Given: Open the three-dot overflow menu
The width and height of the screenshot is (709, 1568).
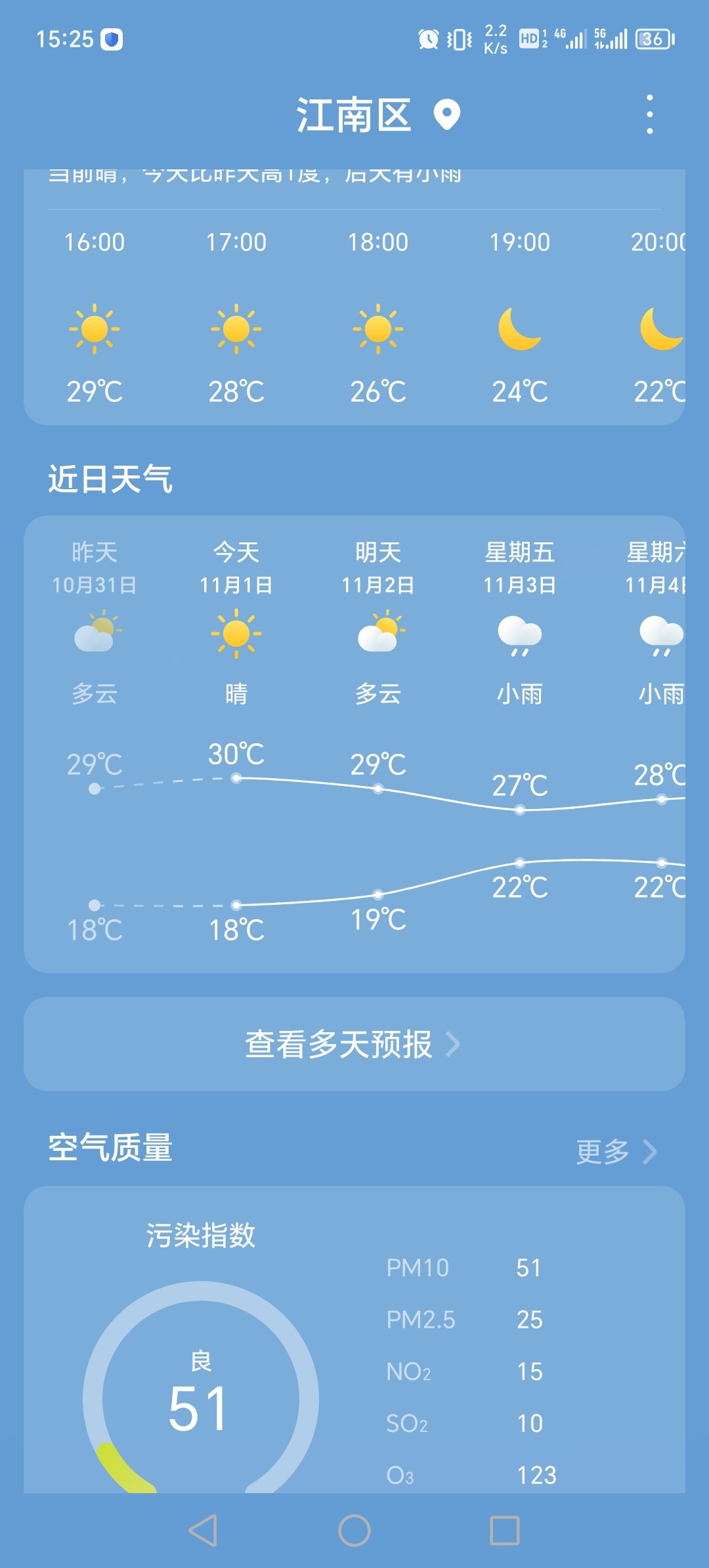Looking at the screenshot, I should [x=649, y=114].
